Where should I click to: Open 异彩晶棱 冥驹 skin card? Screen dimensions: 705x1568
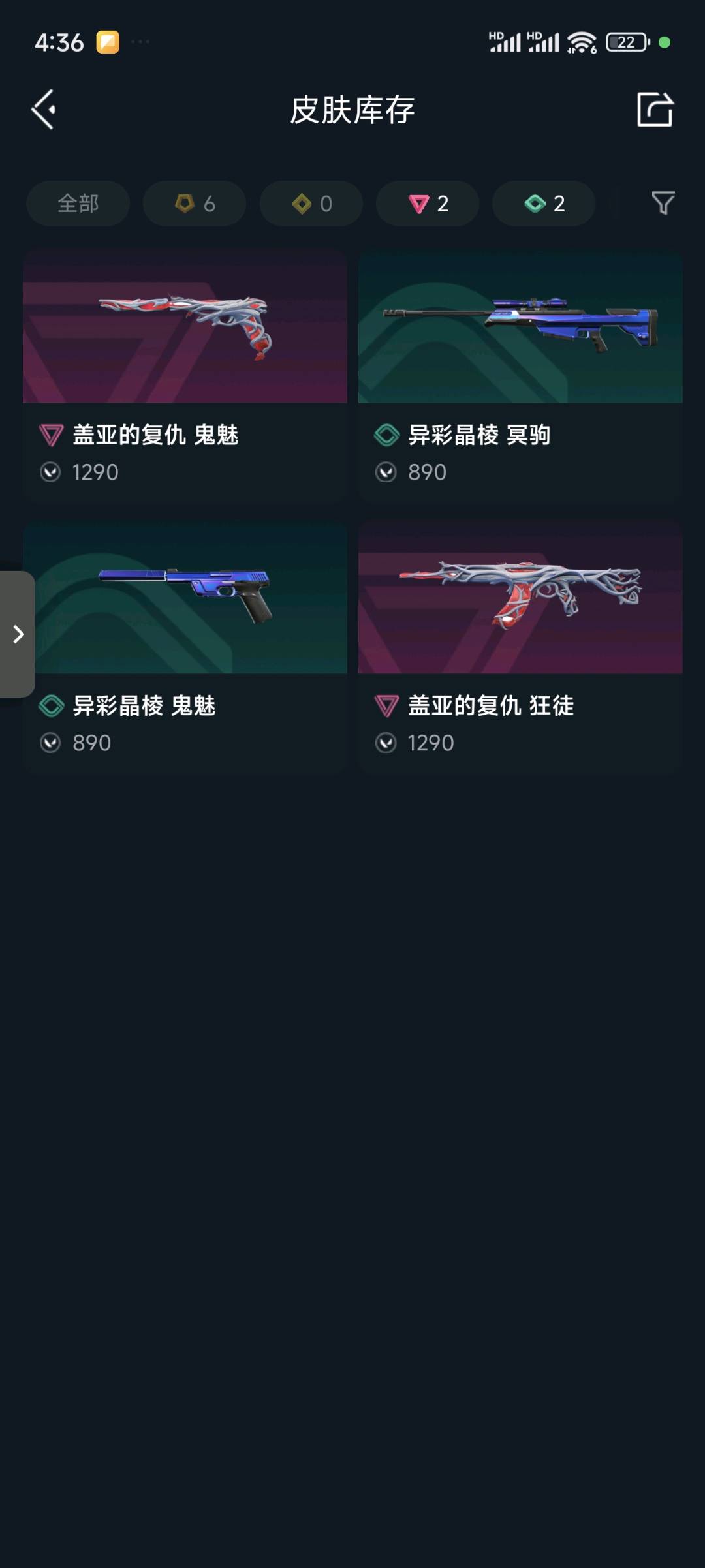(520, 376)
